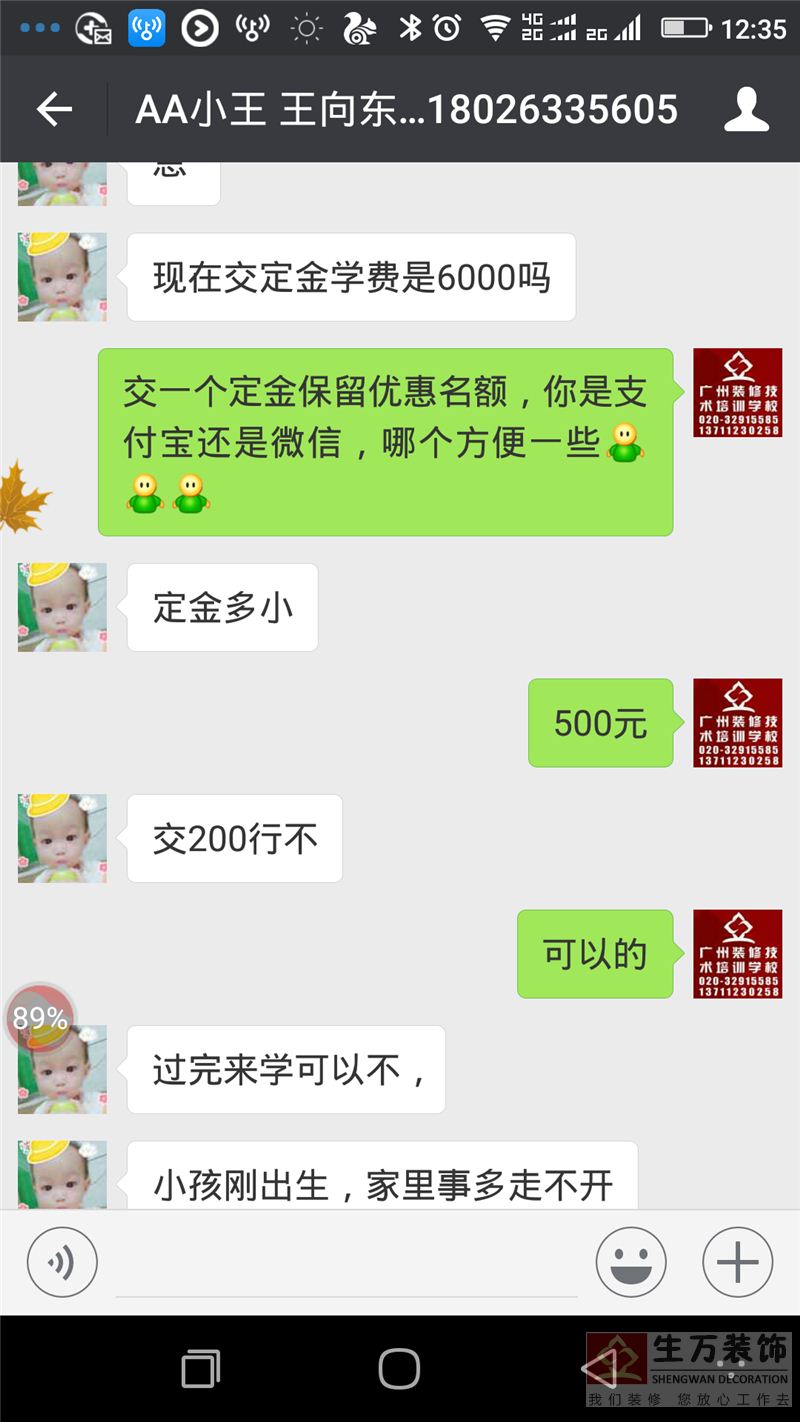Open chat info profile icon
The width and height of the screenshot is (800, 1422).
(x=746, y=109)
